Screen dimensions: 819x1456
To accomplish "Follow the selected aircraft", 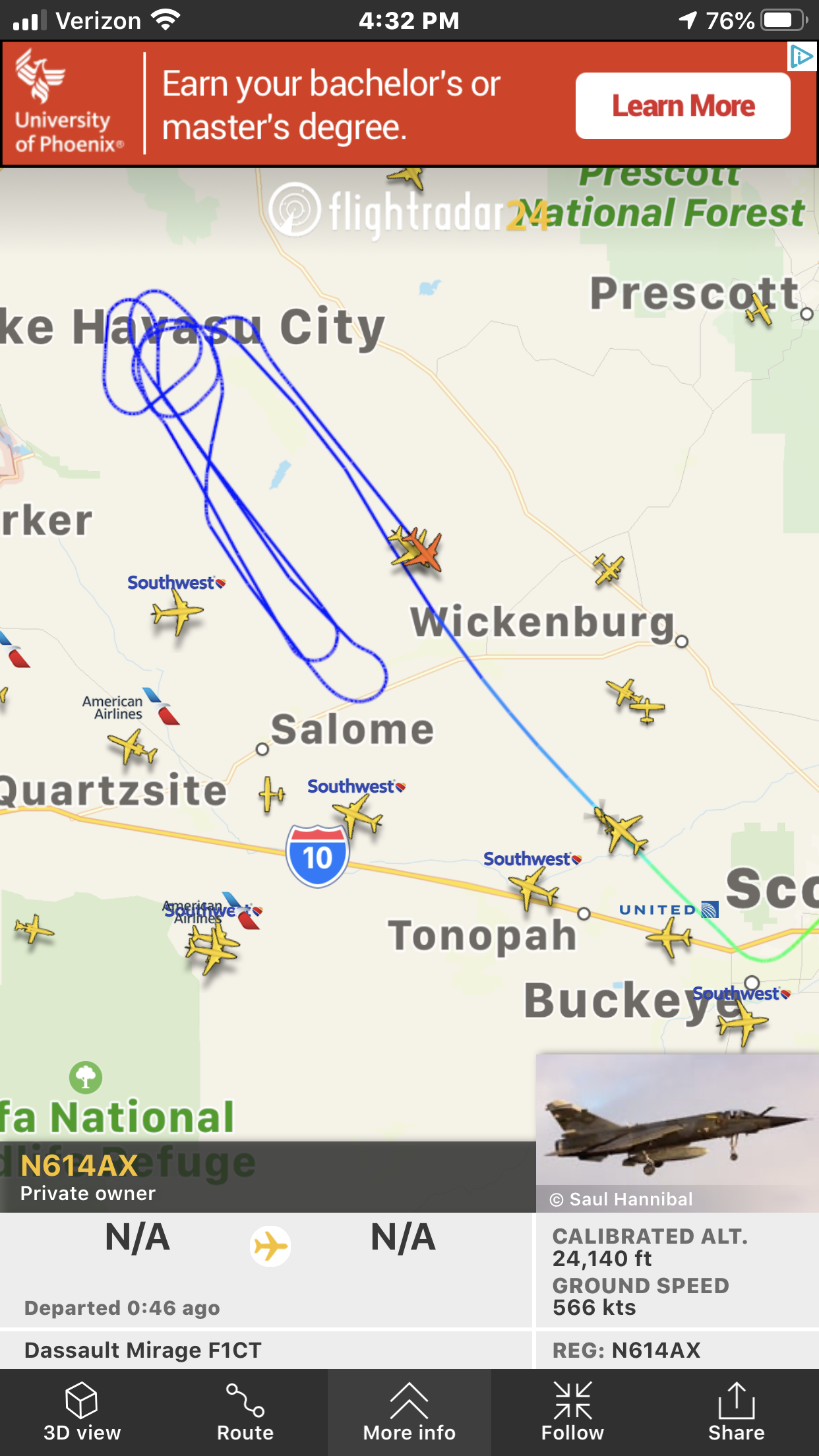I will pos(572,1412).
